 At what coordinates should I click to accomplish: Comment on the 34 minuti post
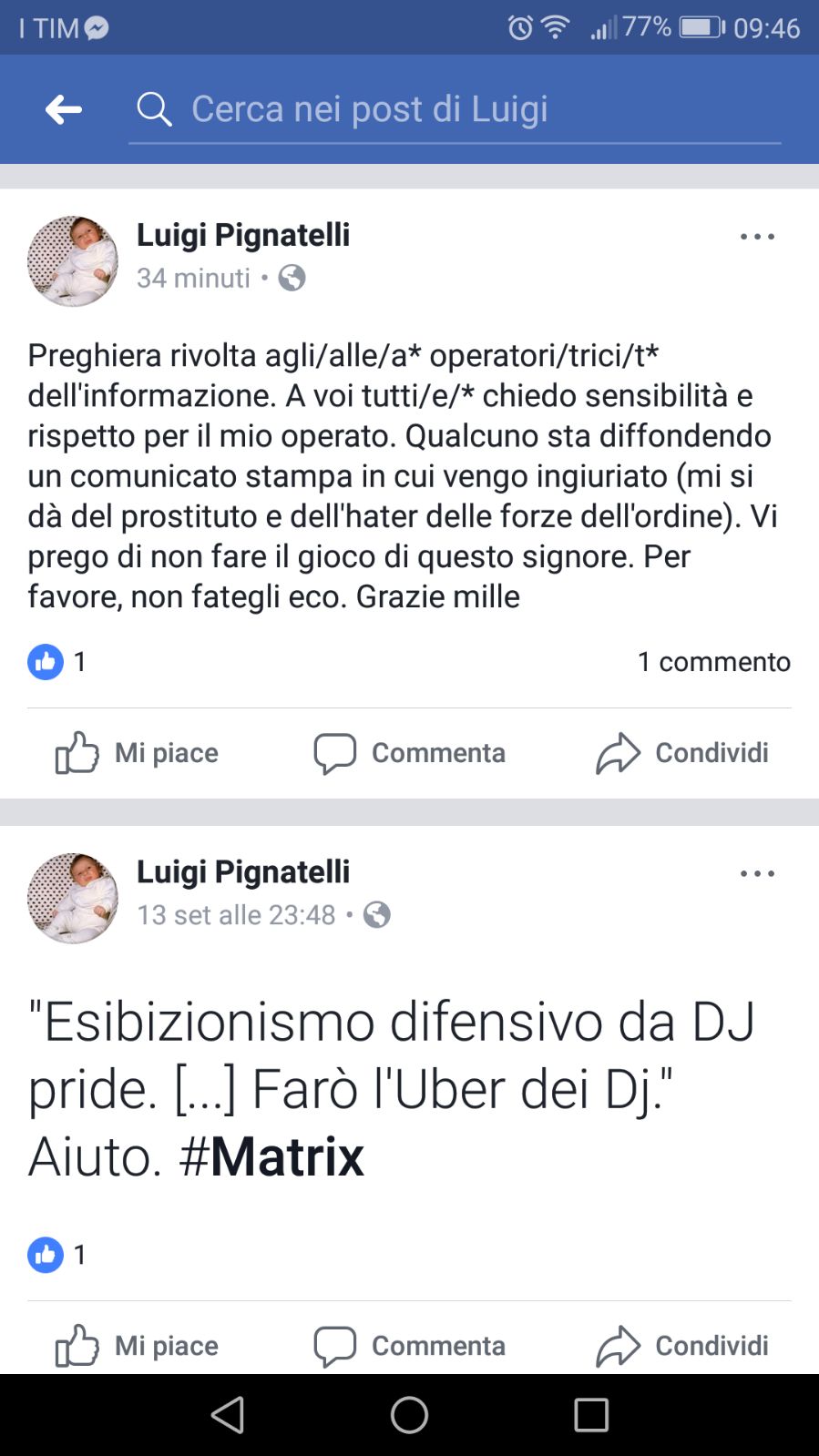pyautogui.click(x=409, y=753)
